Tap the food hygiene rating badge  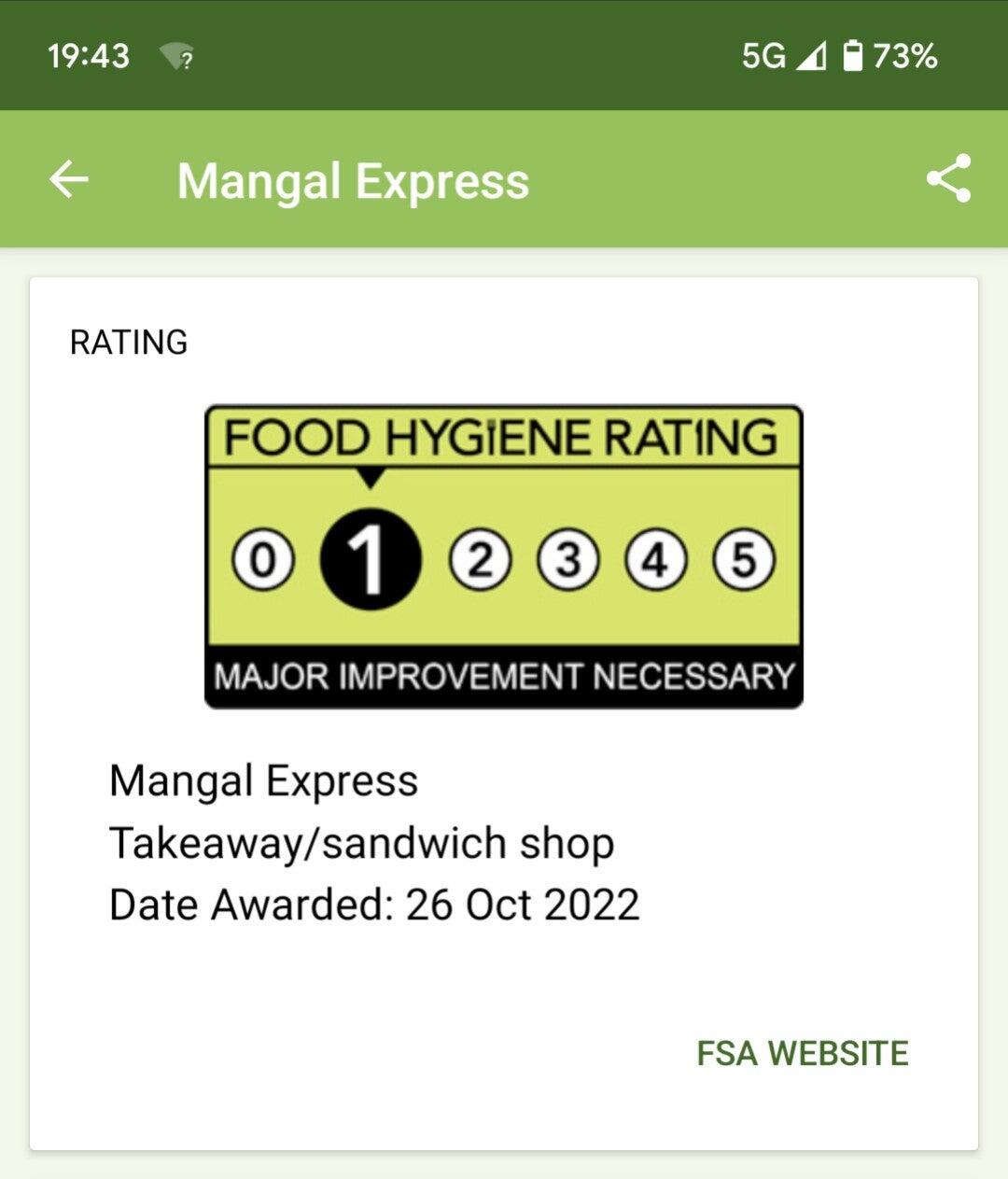pyautogui.click(x=503, y=556)
